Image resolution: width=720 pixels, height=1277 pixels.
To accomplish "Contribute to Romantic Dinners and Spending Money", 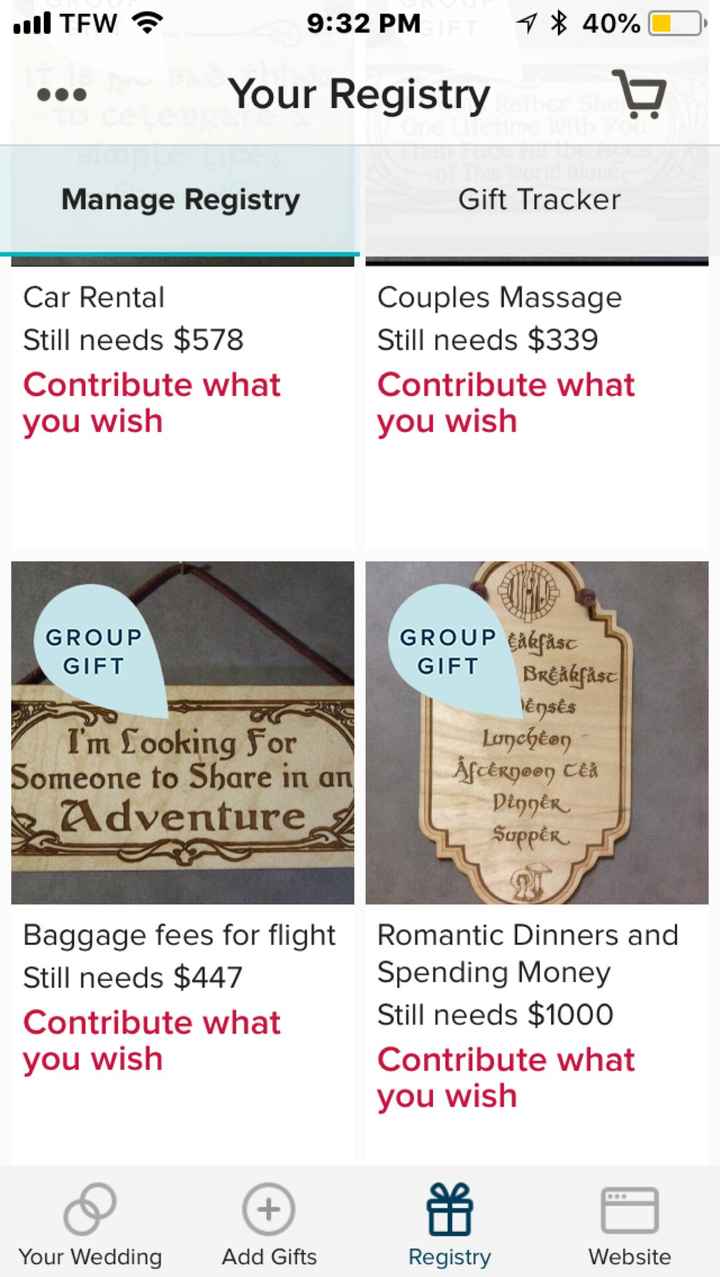I will 505,1077.
